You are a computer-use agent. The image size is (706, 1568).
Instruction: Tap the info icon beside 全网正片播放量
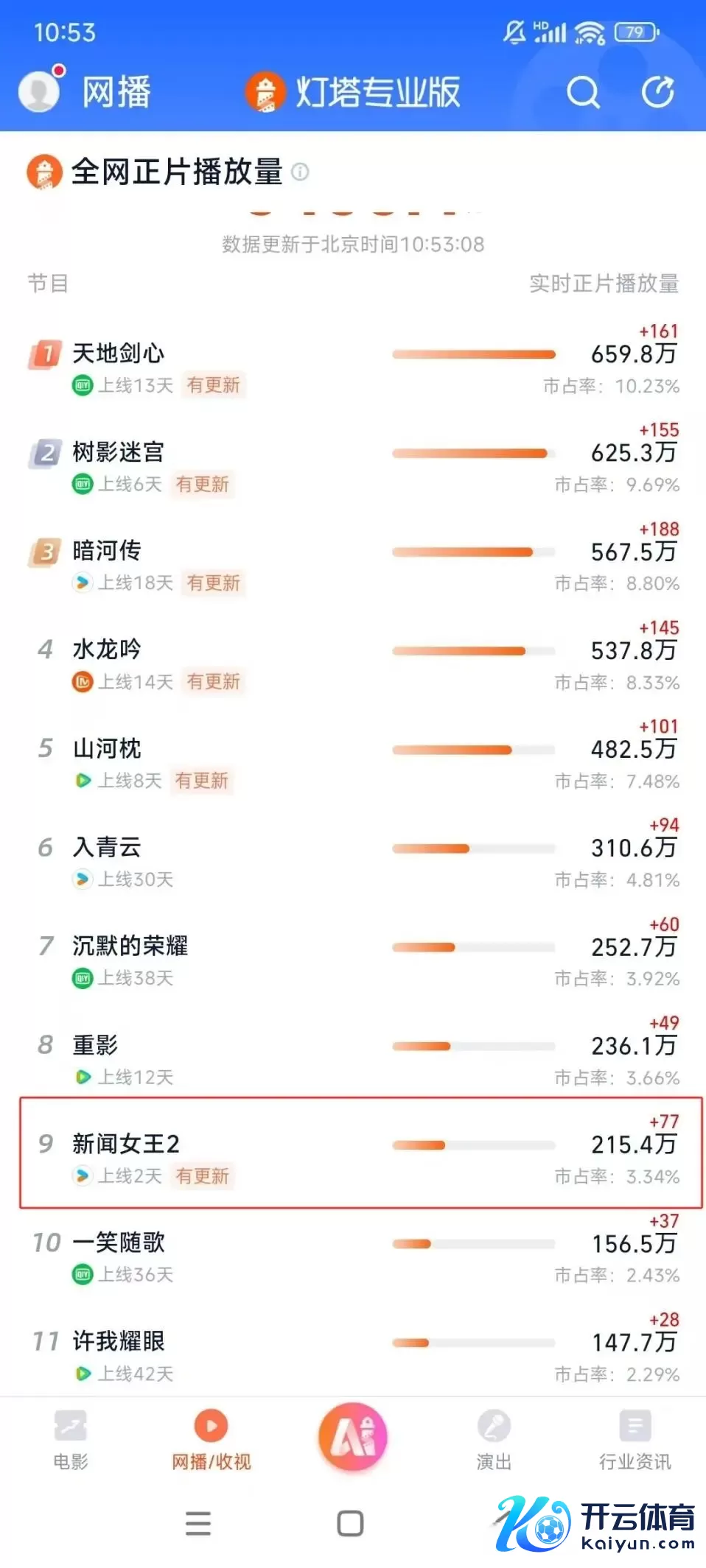300,172
